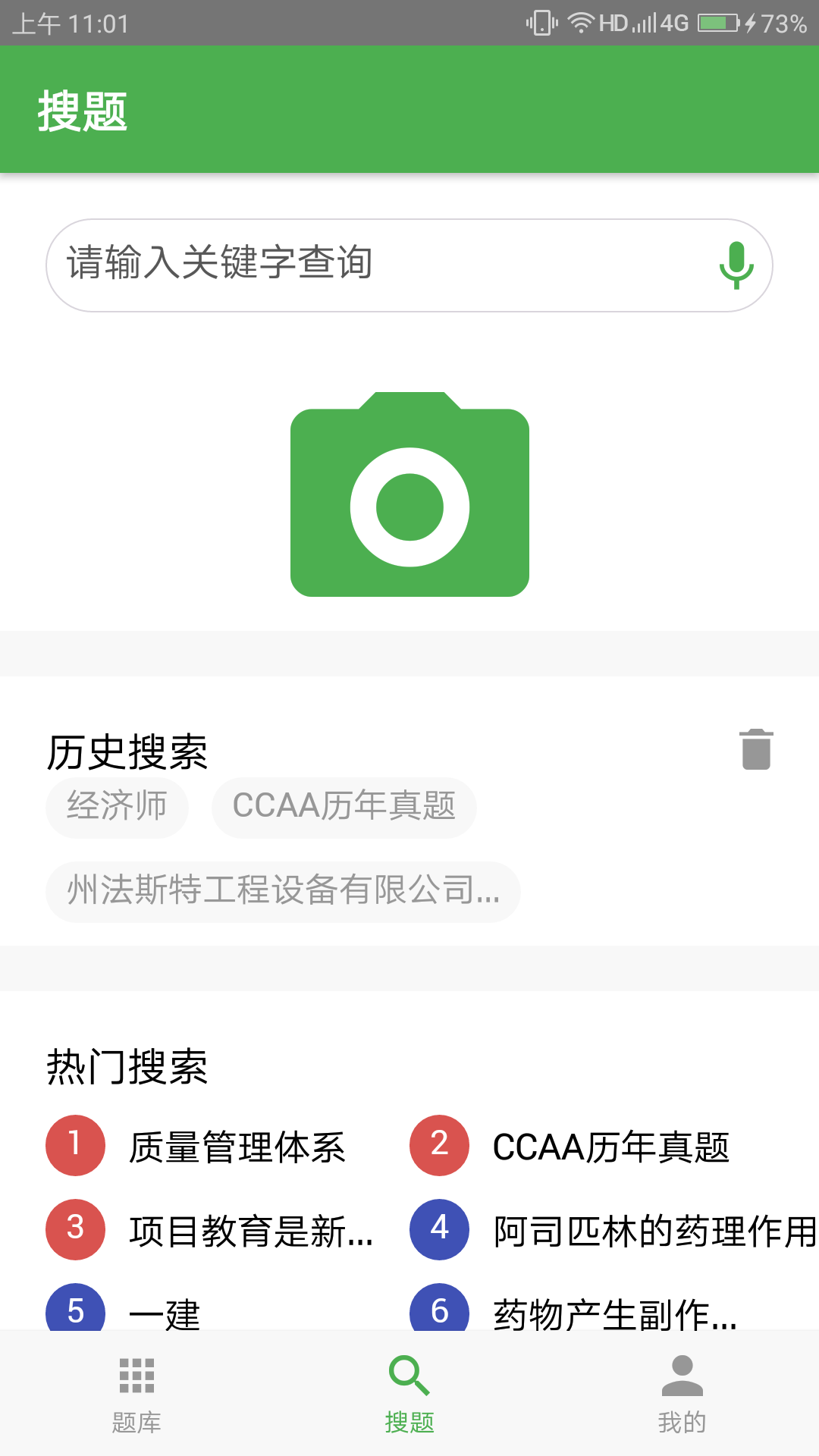Tap the Wi-Fi icon in the status bar
This screenshot has width=819, height=1456.
580,20
